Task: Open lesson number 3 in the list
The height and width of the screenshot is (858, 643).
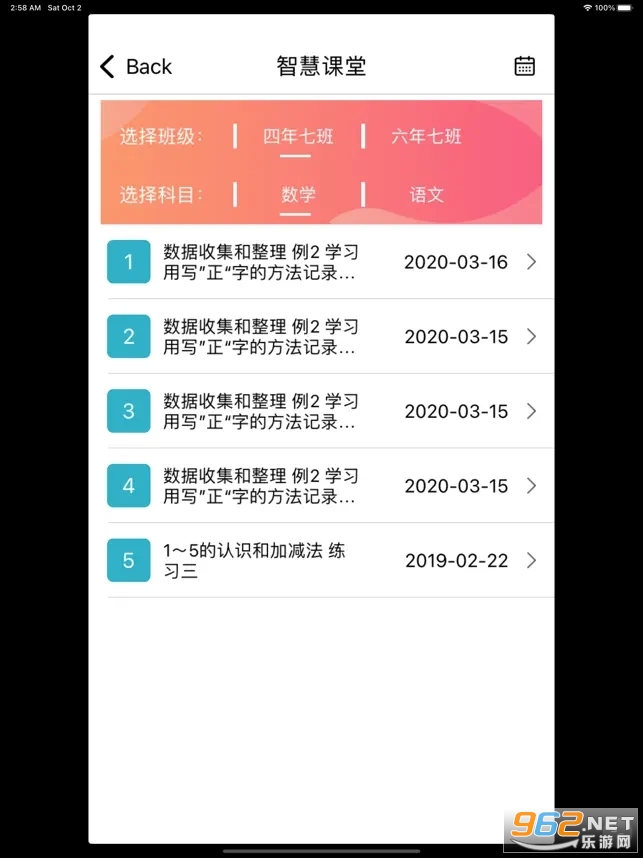Action: 330,411
